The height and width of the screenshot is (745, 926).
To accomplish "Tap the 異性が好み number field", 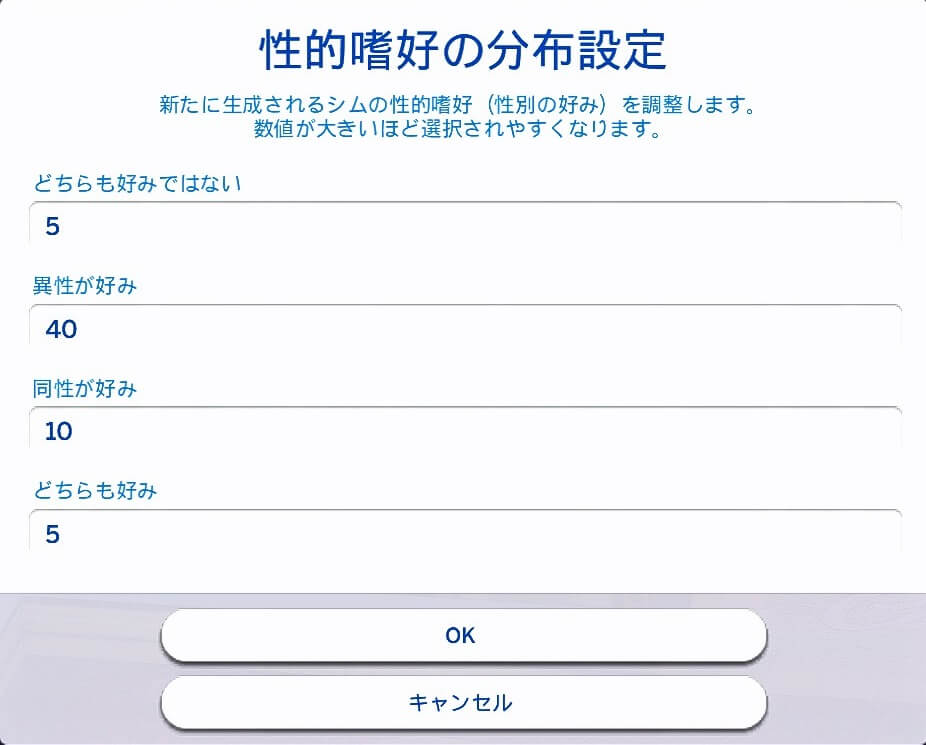I will click(x=465, y=328).
